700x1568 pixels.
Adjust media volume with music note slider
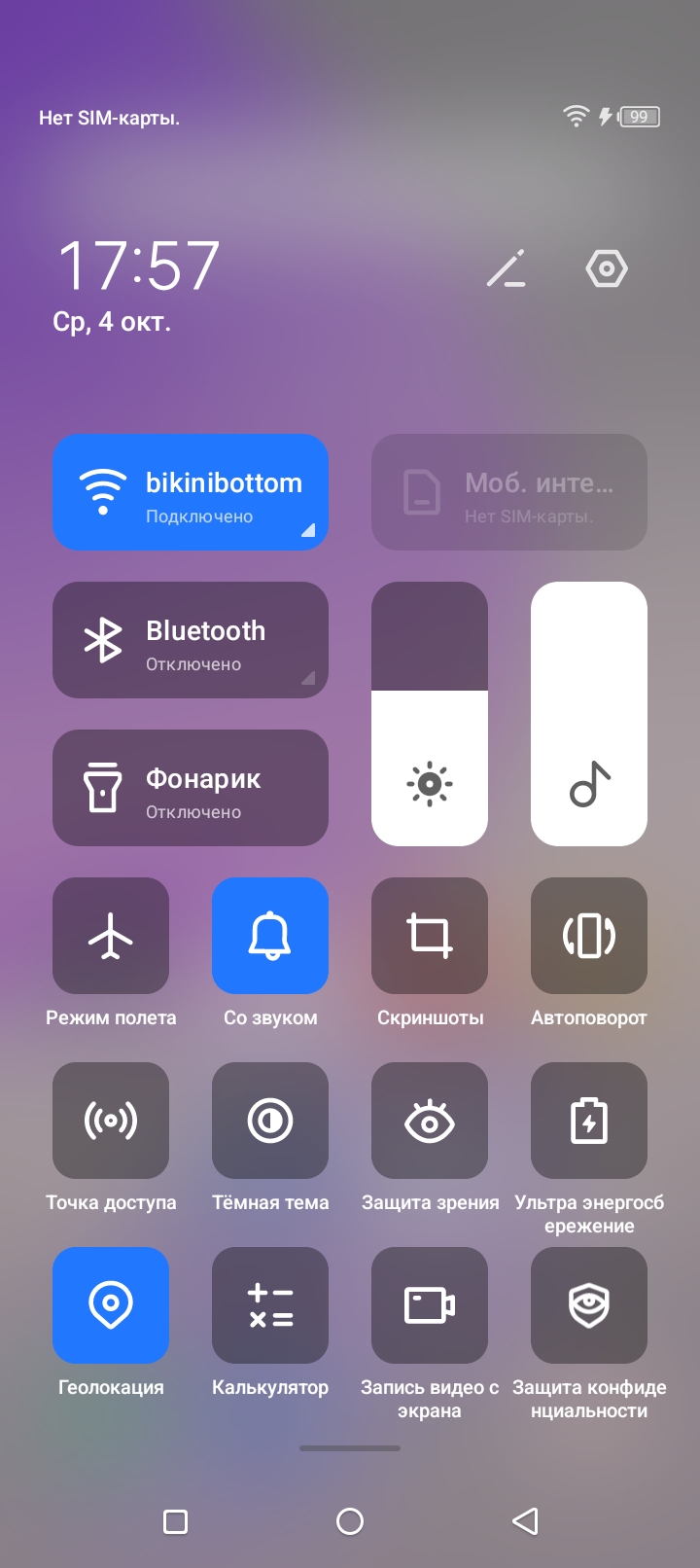[589, 714]
